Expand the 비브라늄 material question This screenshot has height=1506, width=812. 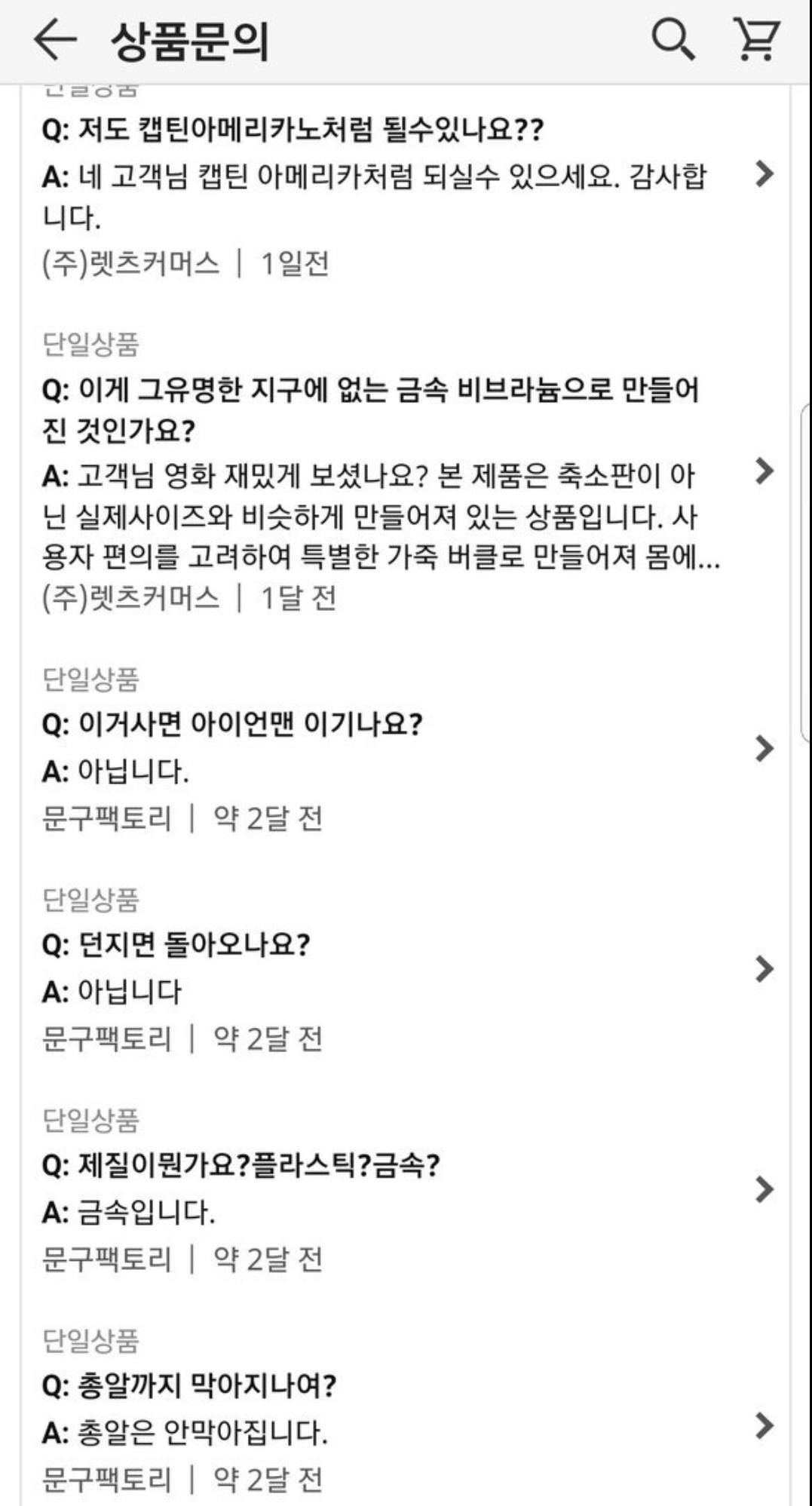point(764,471)
